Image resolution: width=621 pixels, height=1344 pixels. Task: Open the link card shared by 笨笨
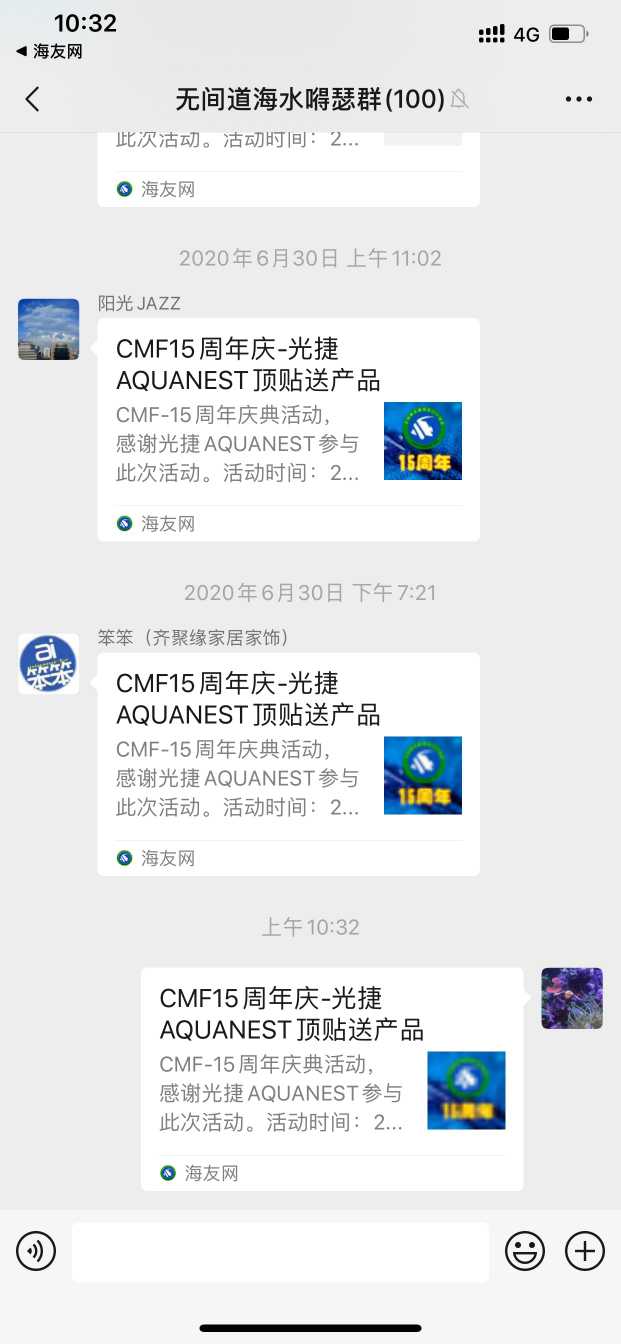[x=288, y=763]
